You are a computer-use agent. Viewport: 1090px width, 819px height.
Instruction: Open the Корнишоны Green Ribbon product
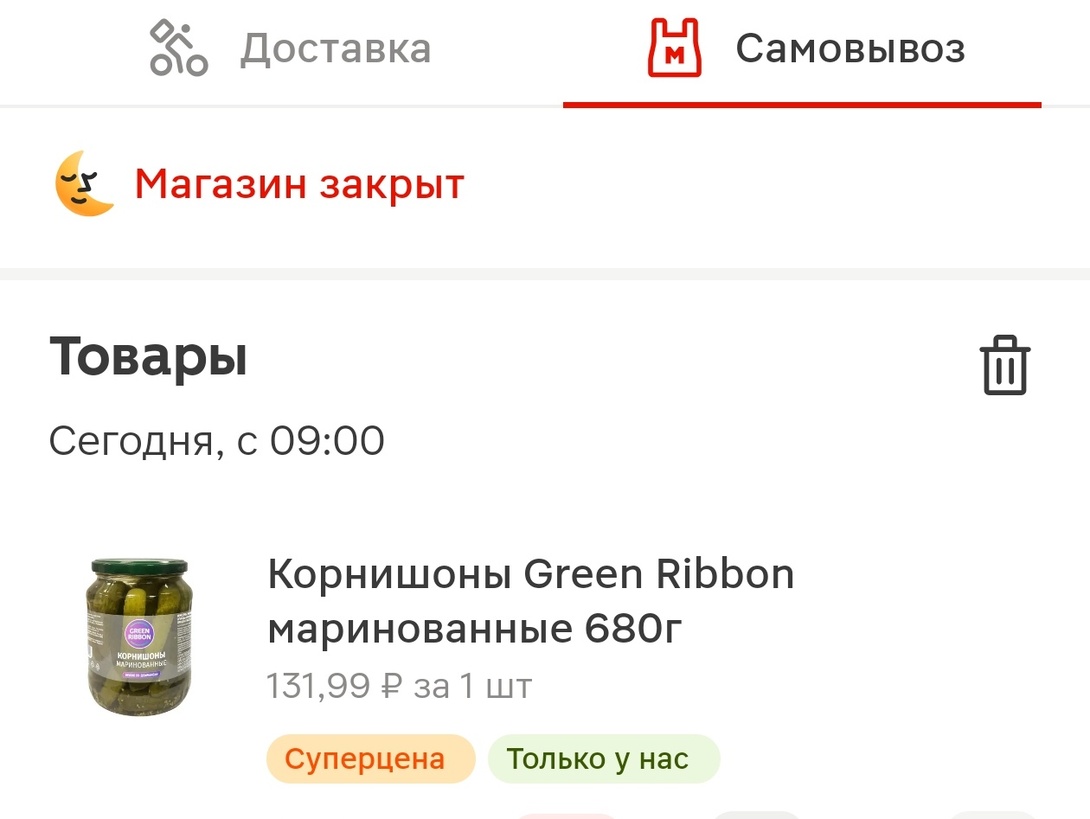(x=530, y=601)
